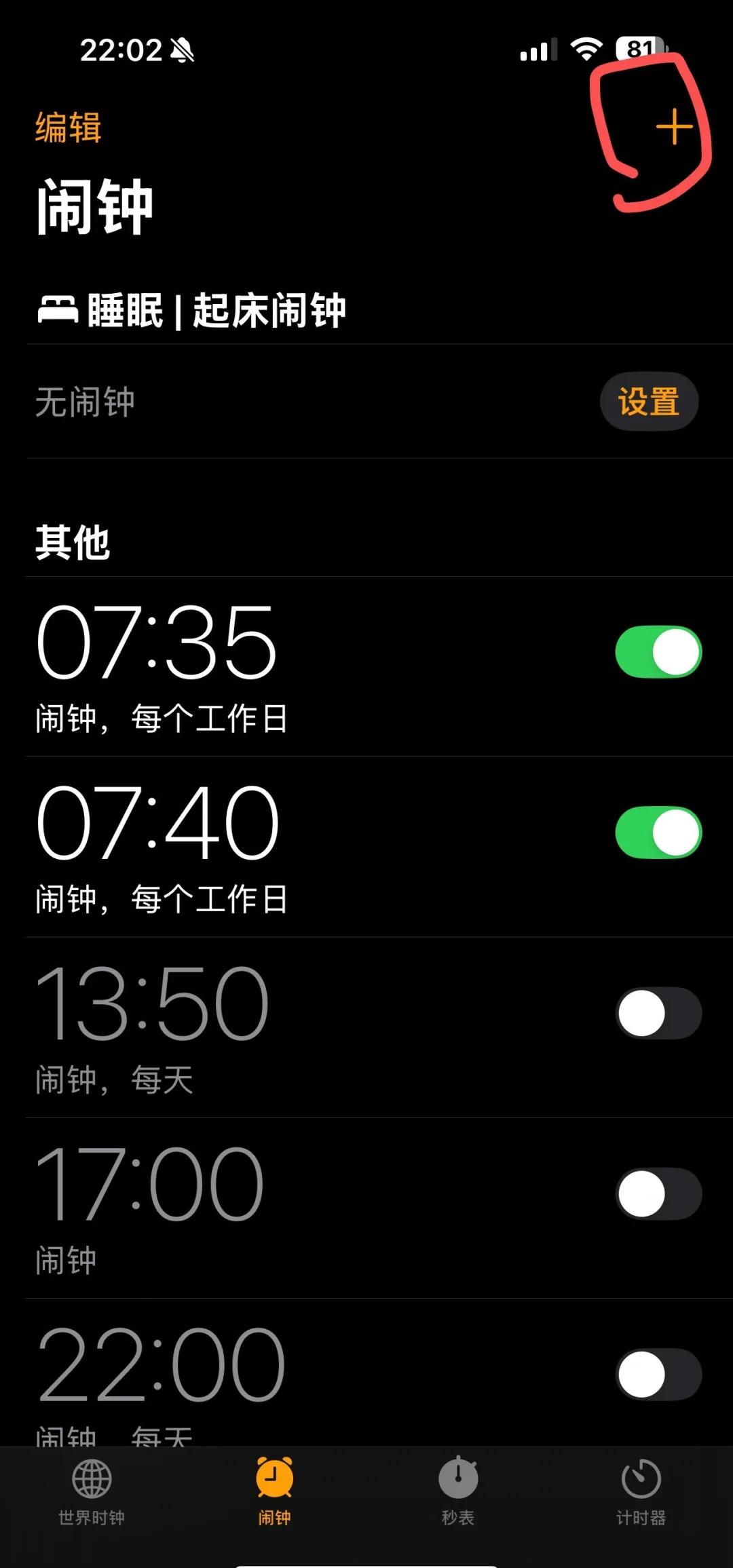This screenshot has height=1568, width=733.
Task: Turn on the 17:00 alarm
Action: tap(658, 1193)
